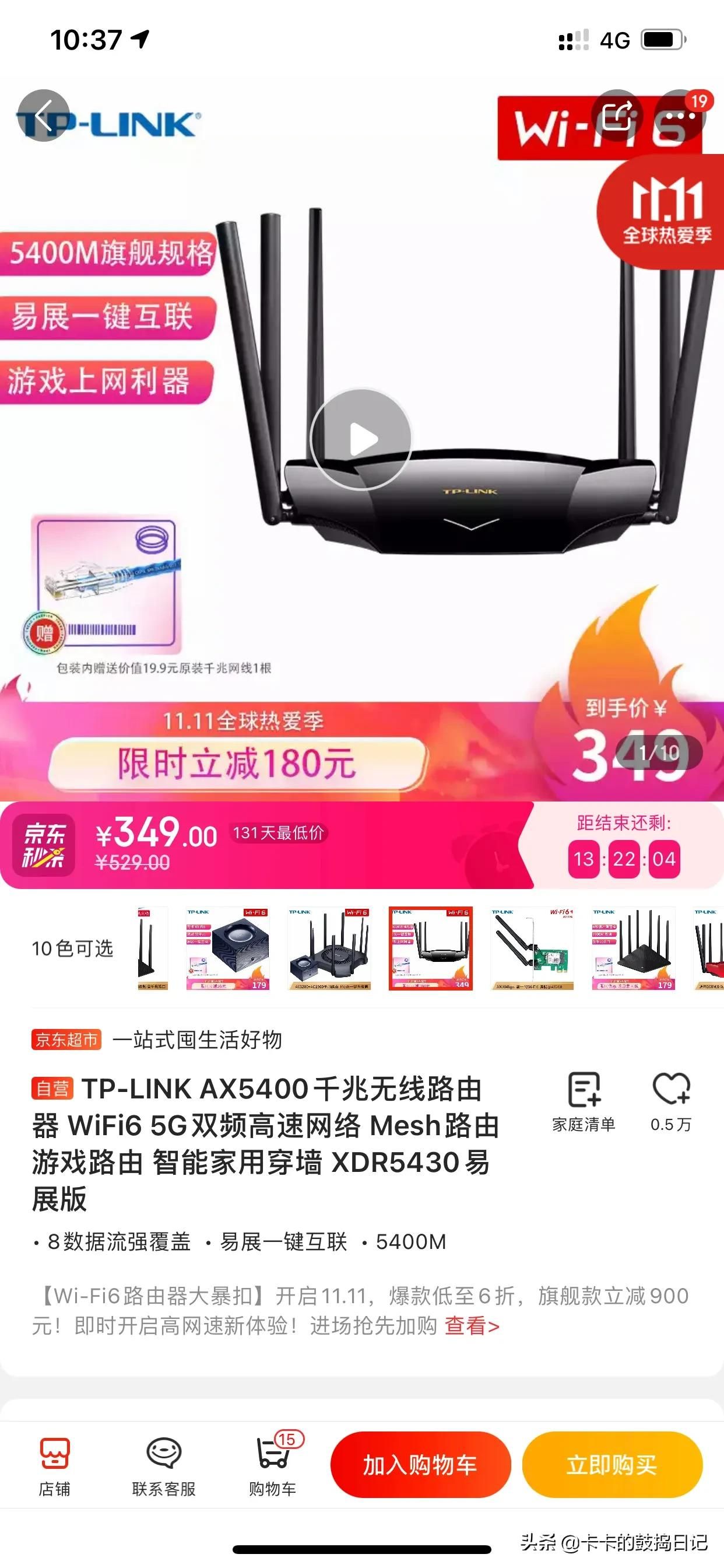
Task: Open the 京东超市 banner
Action: click(x=157, y=1039)
